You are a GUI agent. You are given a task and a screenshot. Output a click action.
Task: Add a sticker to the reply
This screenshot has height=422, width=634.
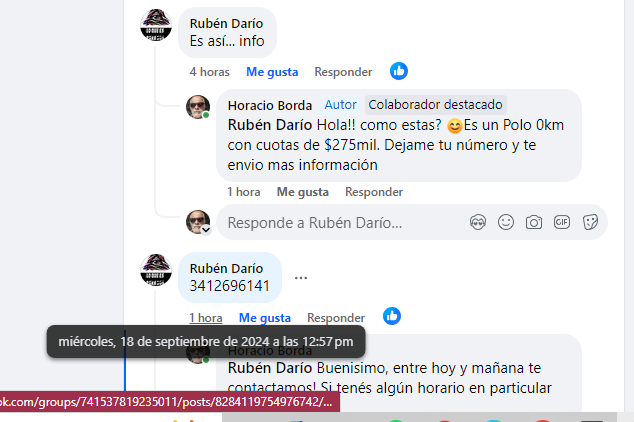coord(590,222)
